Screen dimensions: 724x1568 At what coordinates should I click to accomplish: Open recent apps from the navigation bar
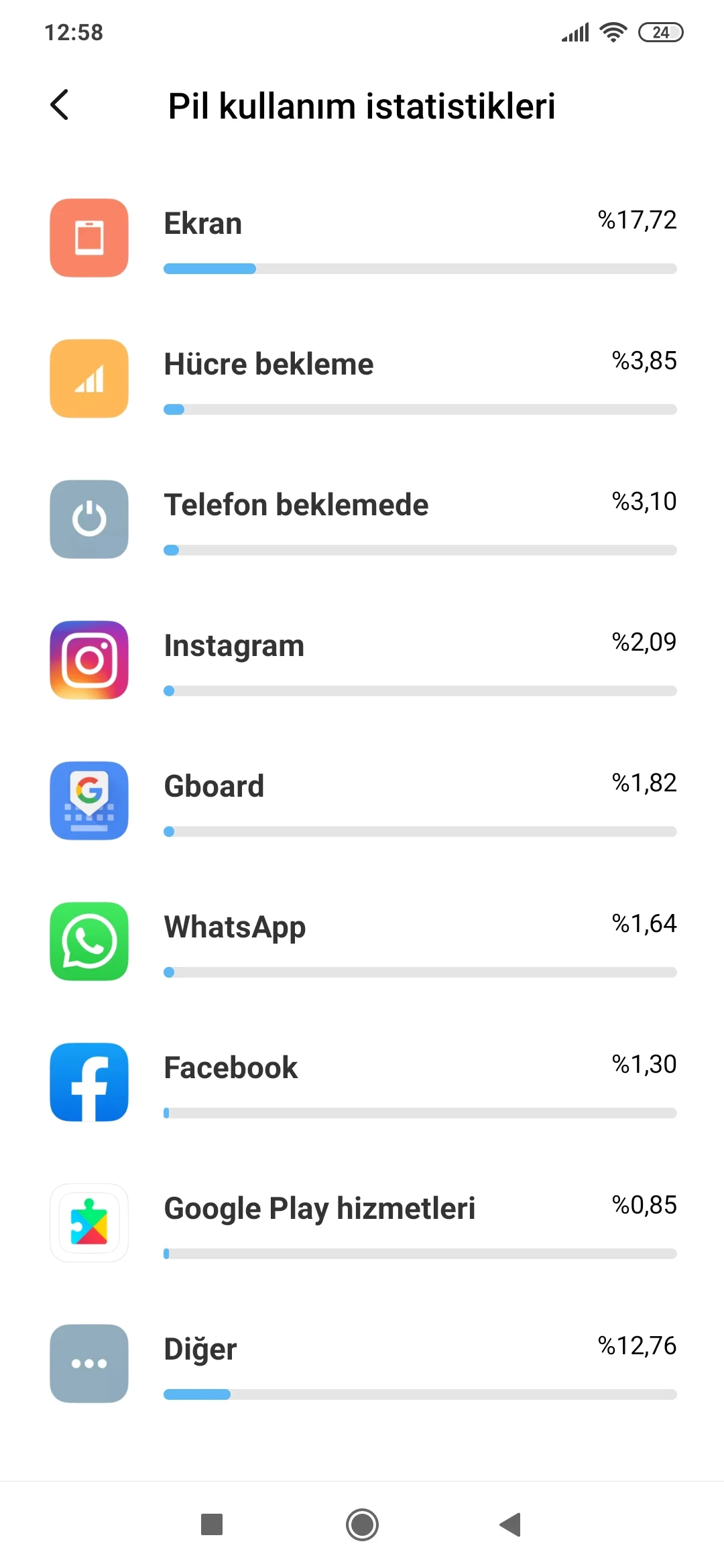pos(212,1524)
